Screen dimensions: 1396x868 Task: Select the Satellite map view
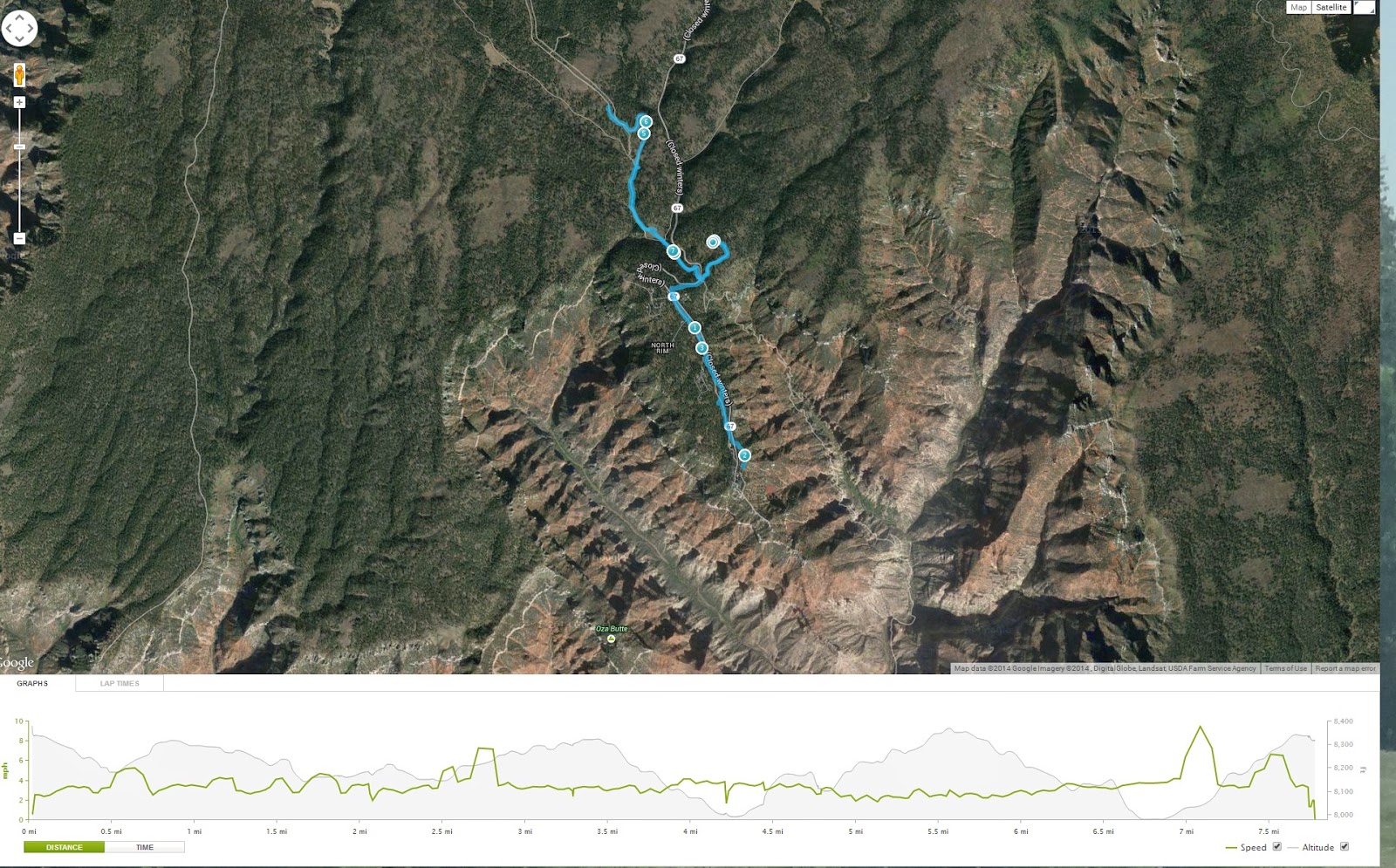tap(1331, 7)
